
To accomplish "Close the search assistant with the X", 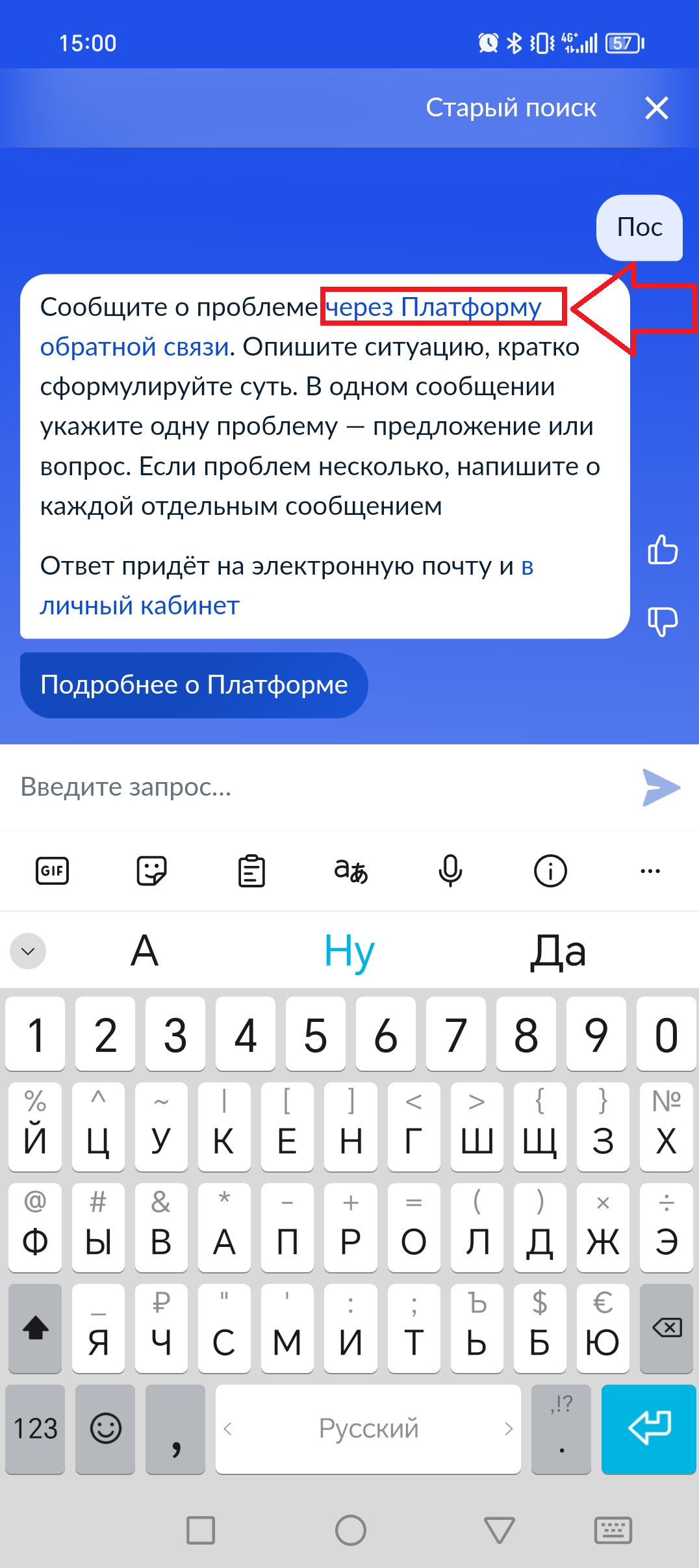I will [657, 108].
